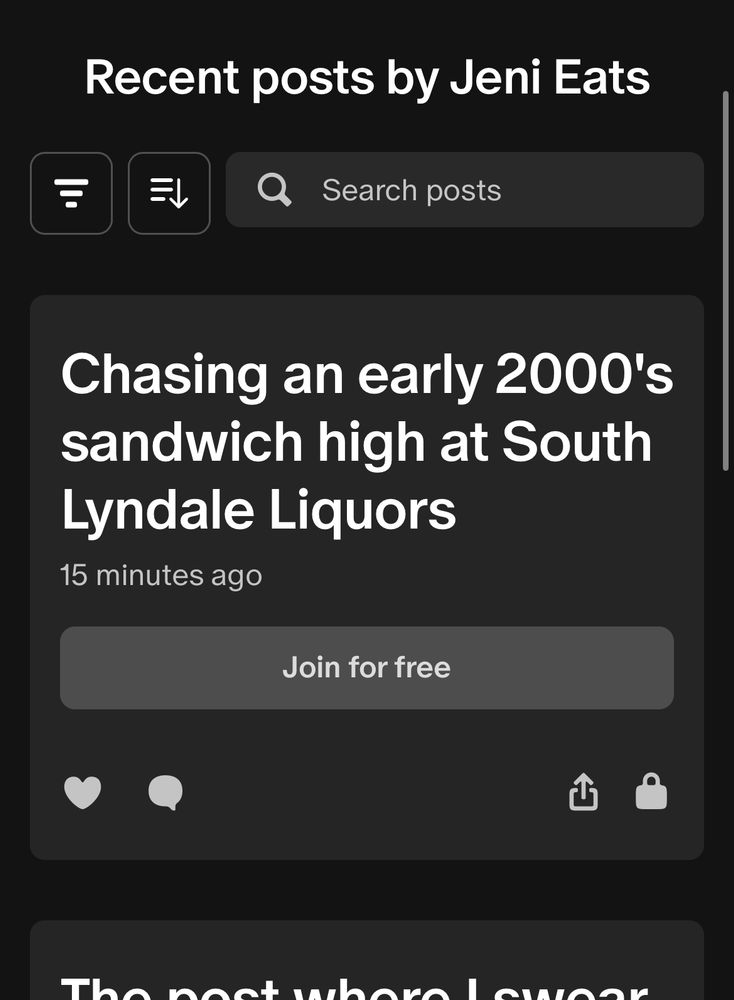
Task: Tap Join for free button
Action: click(366, 668)
